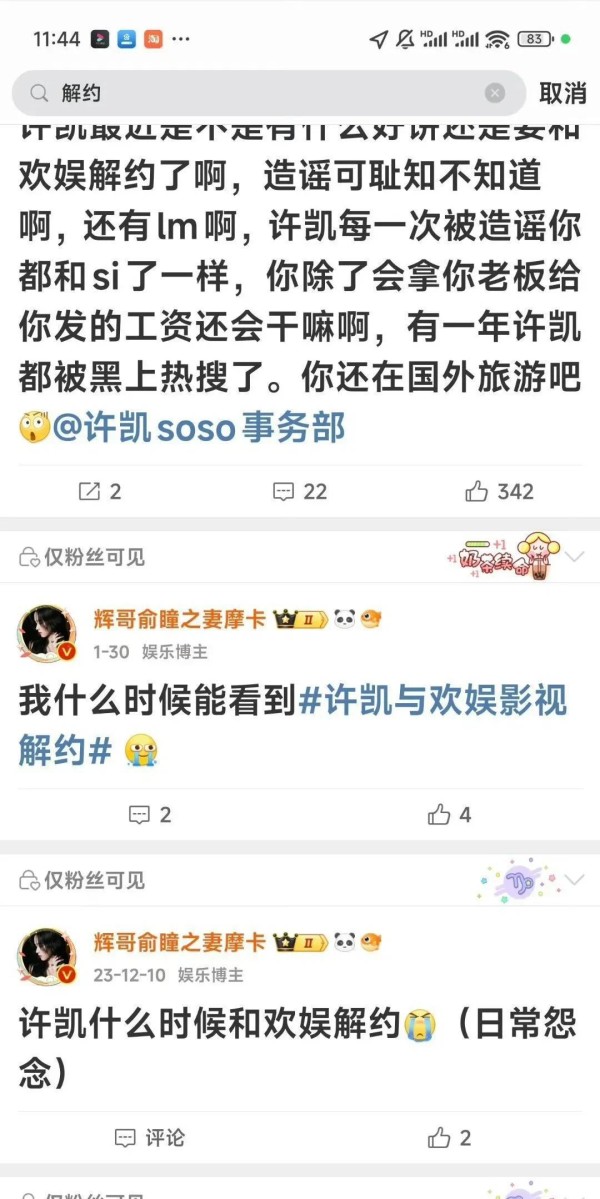This screenshot has height=1199, width=600.
Task: Like the 1-30 post with 4 likes
Action: [449, 815]
